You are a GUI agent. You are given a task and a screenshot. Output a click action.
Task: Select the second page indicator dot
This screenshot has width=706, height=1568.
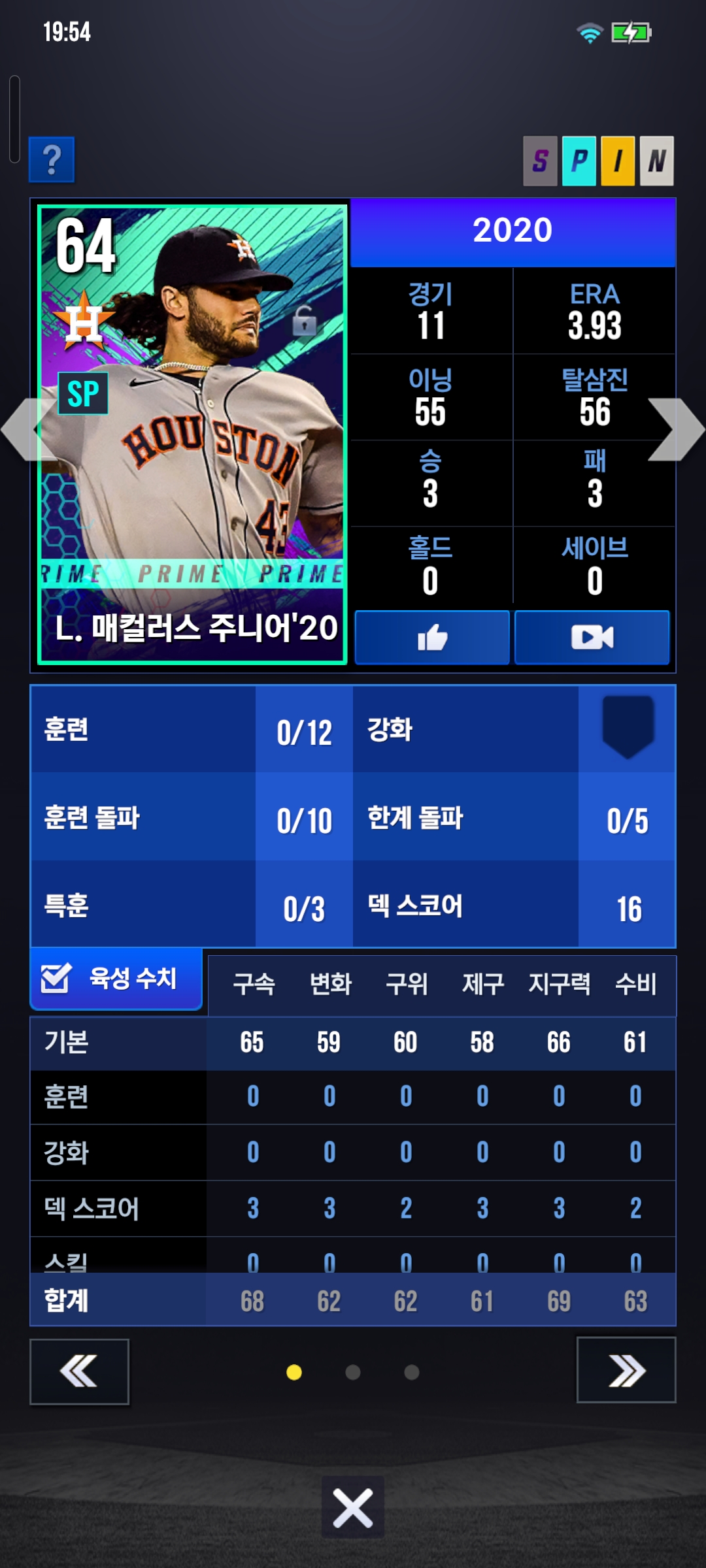[x=353, y=1373]
